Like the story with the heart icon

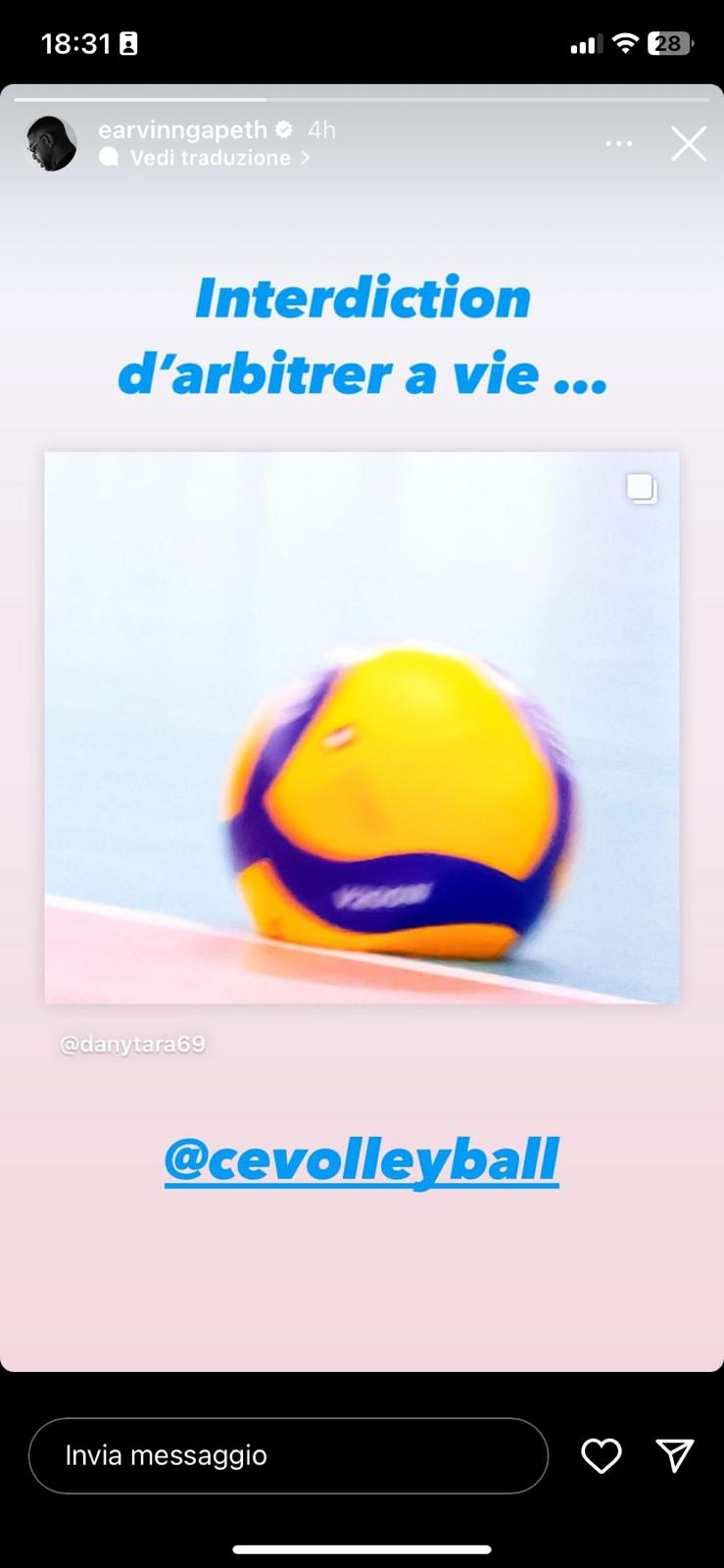pyautogui.click(x=601, y=1455)
